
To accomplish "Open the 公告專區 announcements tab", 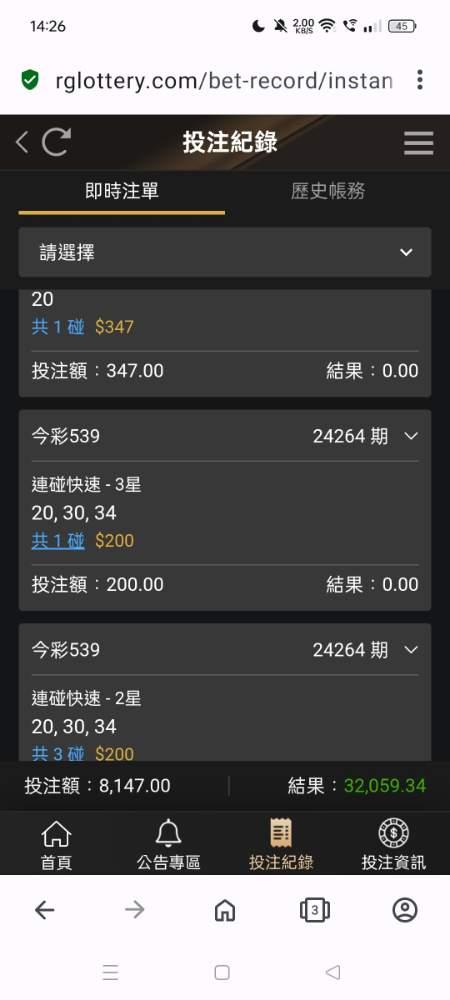I will point(168,845).
